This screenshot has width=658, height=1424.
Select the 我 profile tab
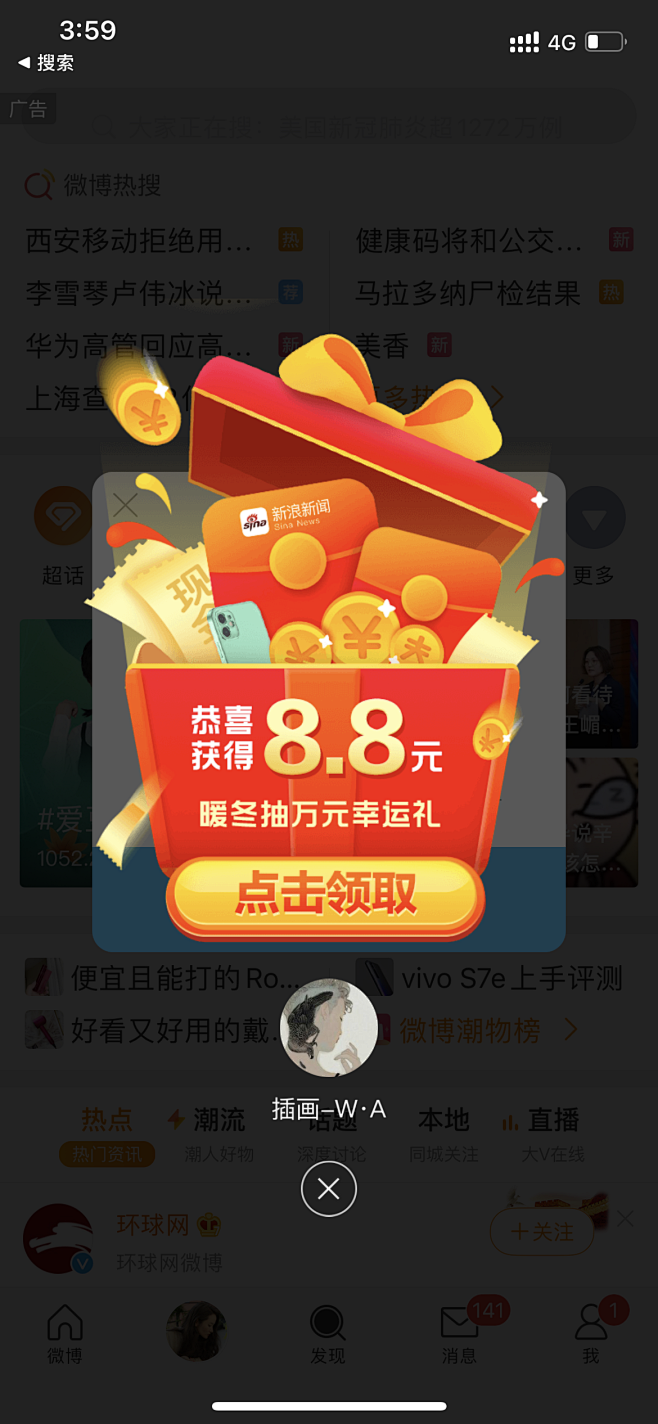591,1334
